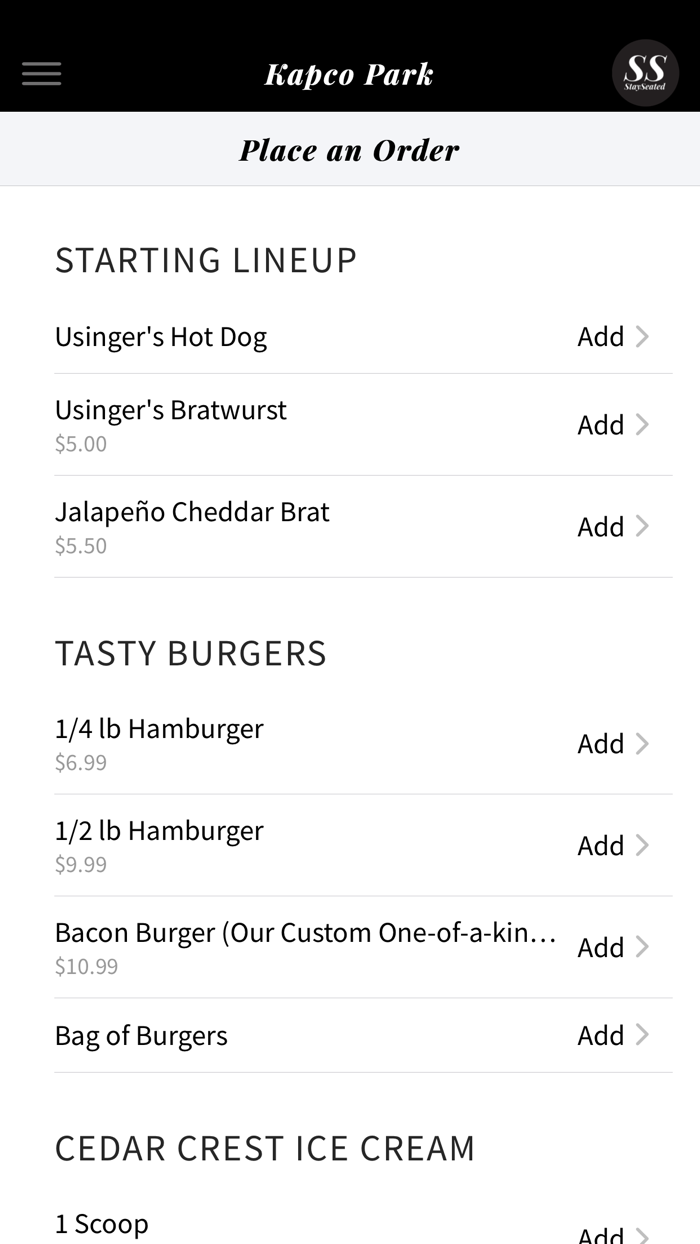
Task: Order the Bag of Burgers
Action: 612,1036
